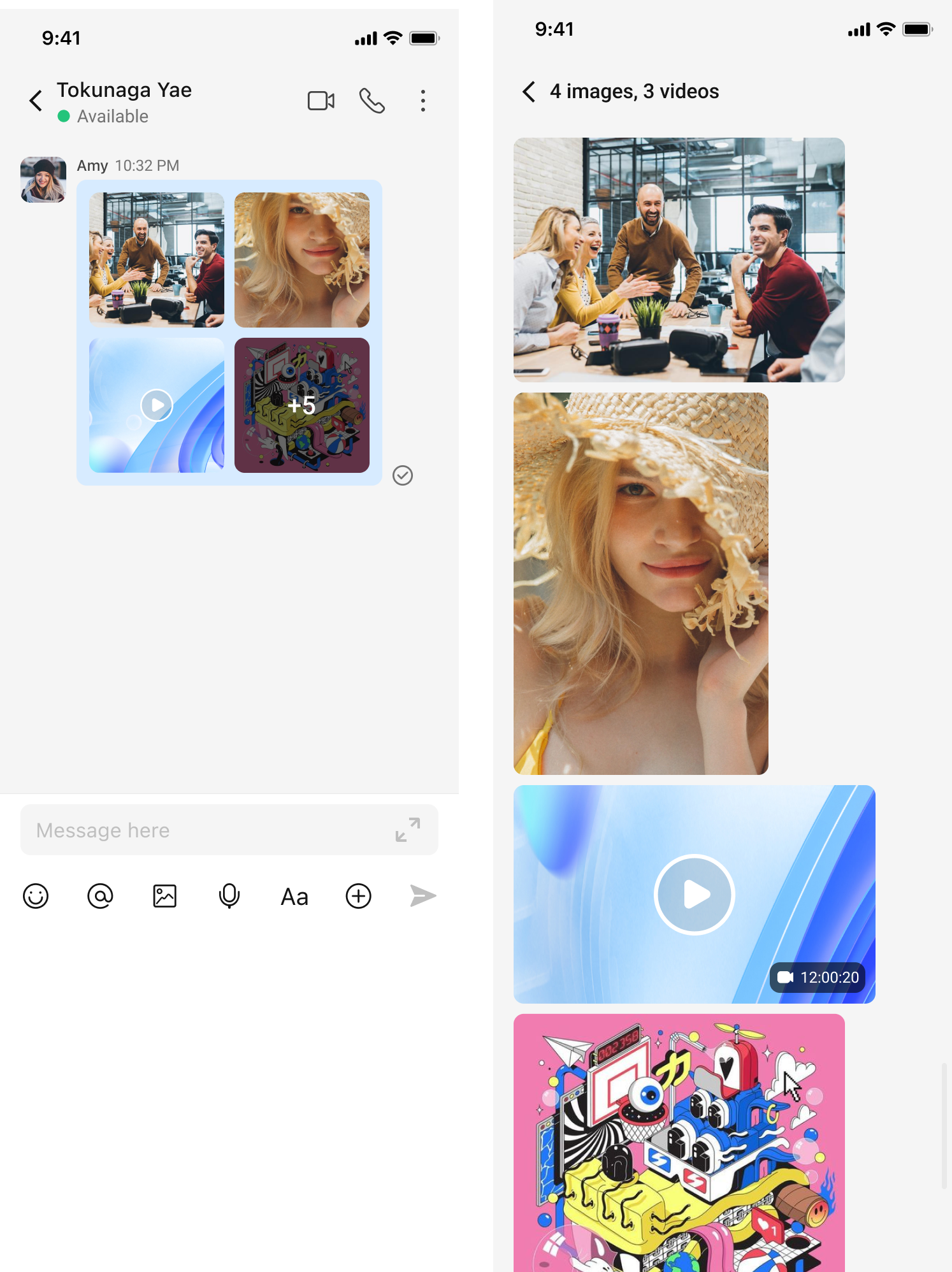The height and width of the screenshot is (1272, 952).
Task: Go back from Tokunaga Yae chat
Action: pos(36,101)
